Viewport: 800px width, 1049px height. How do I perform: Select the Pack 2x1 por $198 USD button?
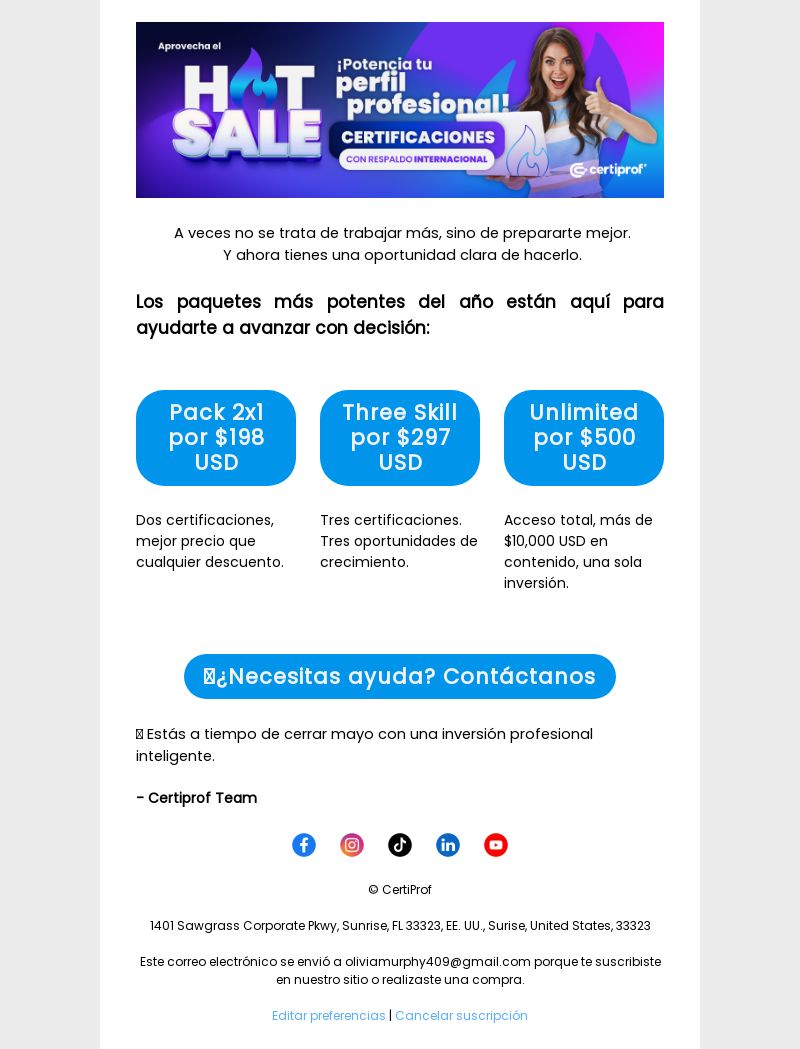(216, 438)
